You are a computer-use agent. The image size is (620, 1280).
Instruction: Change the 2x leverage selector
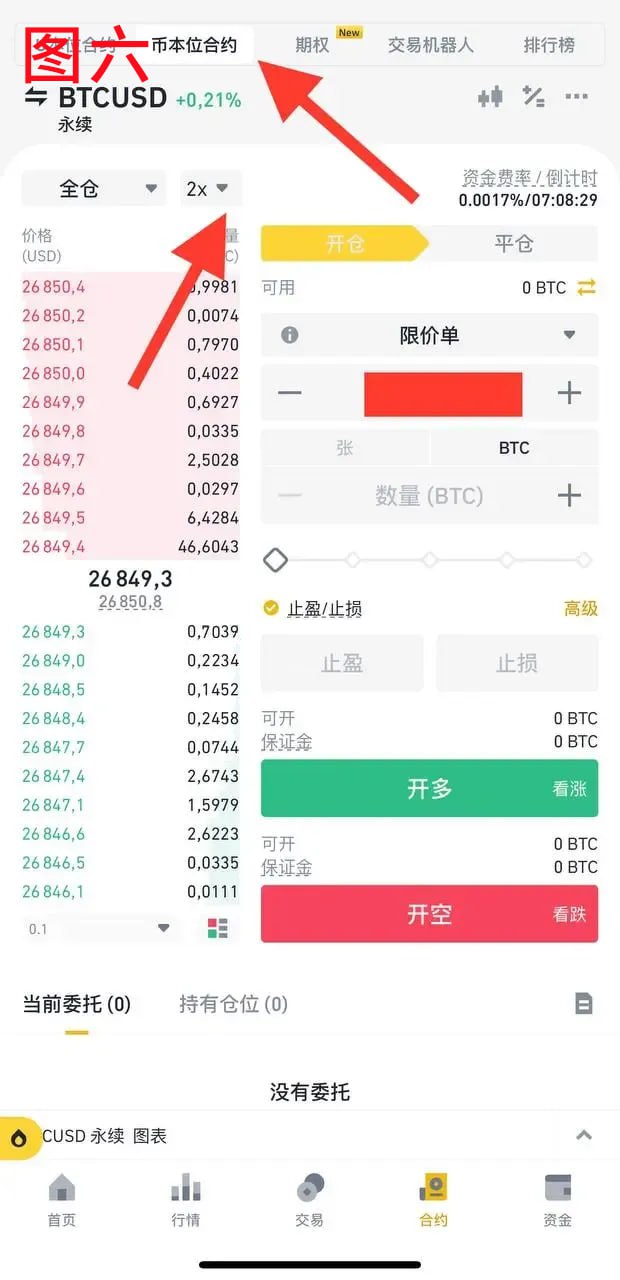210,188
